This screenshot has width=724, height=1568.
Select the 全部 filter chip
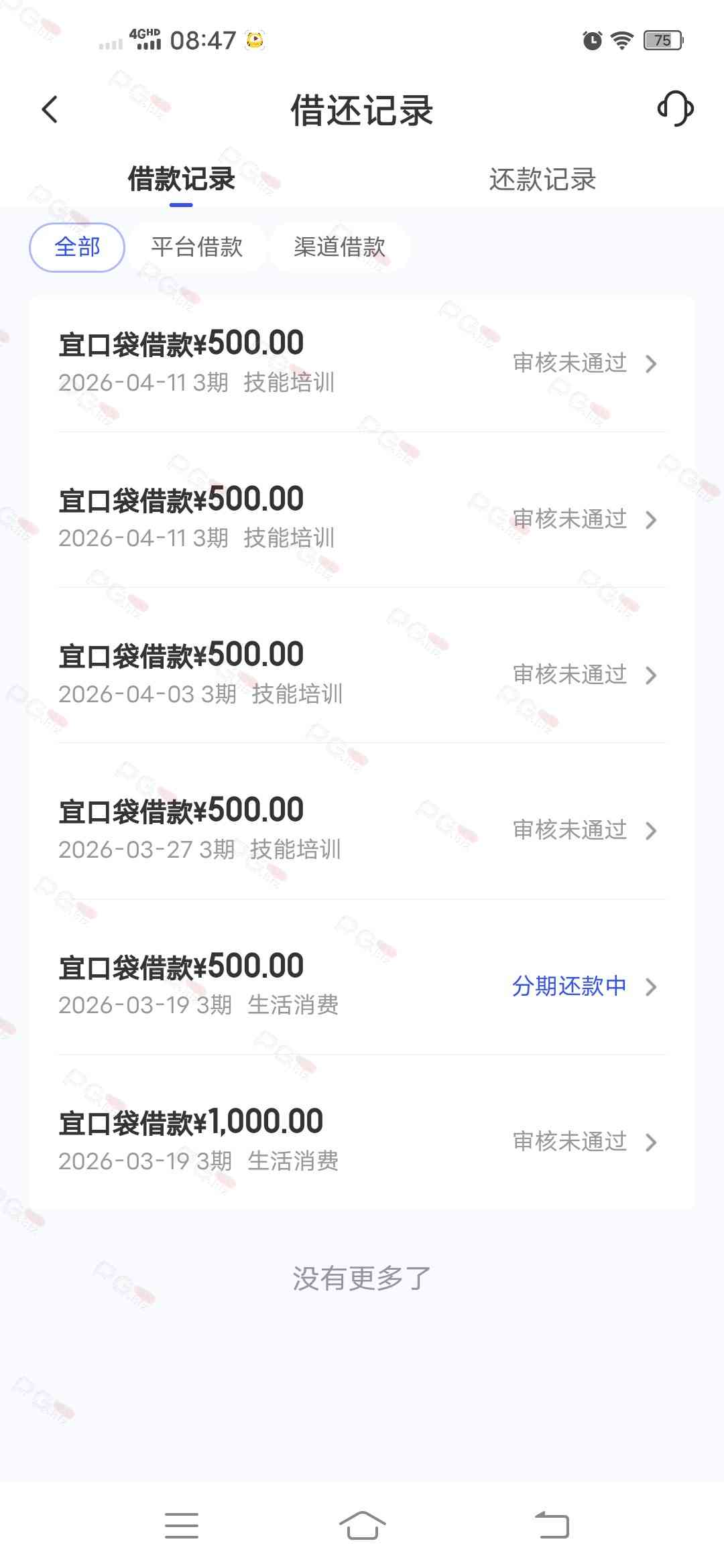coord(77,247)
